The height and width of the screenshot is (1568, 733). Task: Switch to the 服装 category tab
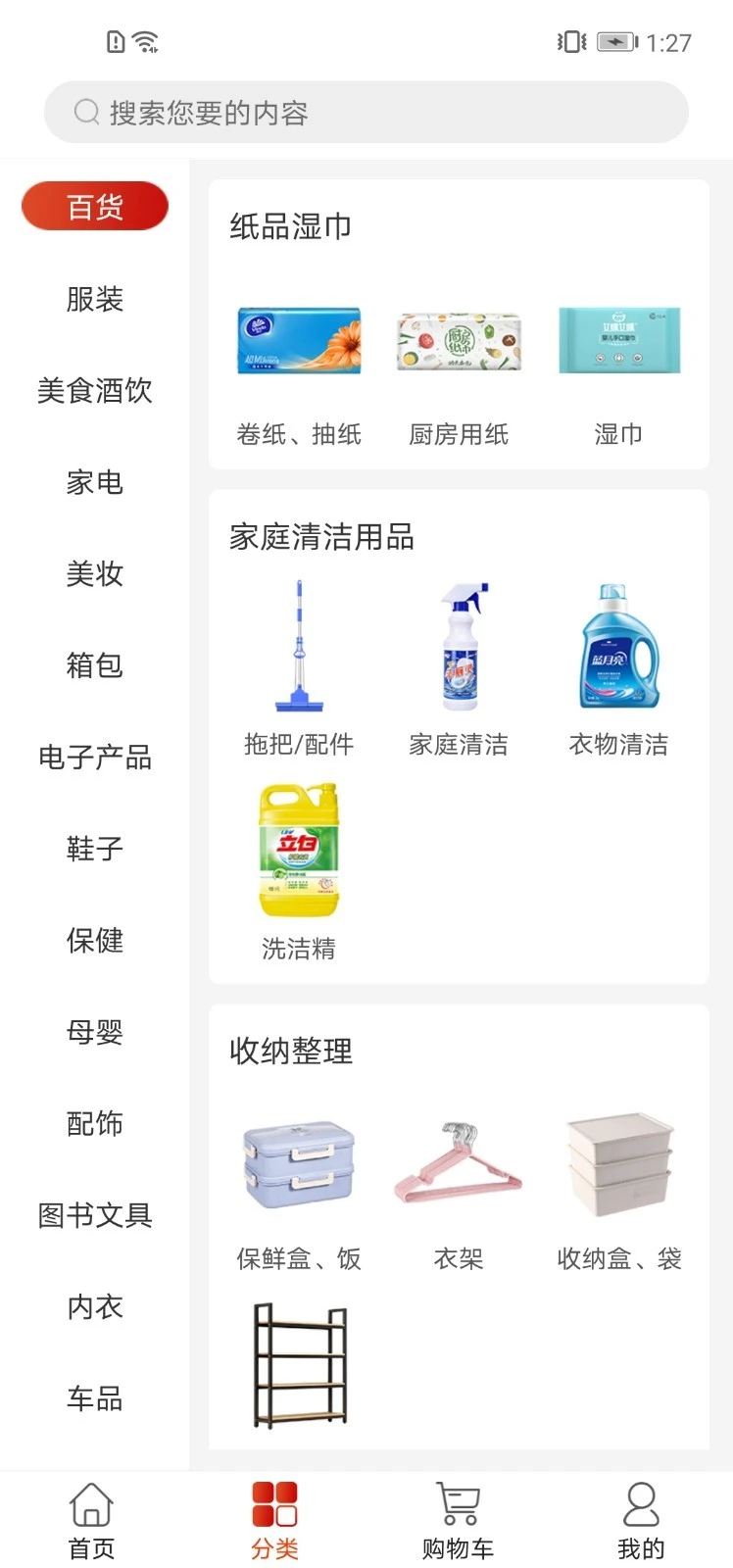pyautogui.click(x=94, y=300)
